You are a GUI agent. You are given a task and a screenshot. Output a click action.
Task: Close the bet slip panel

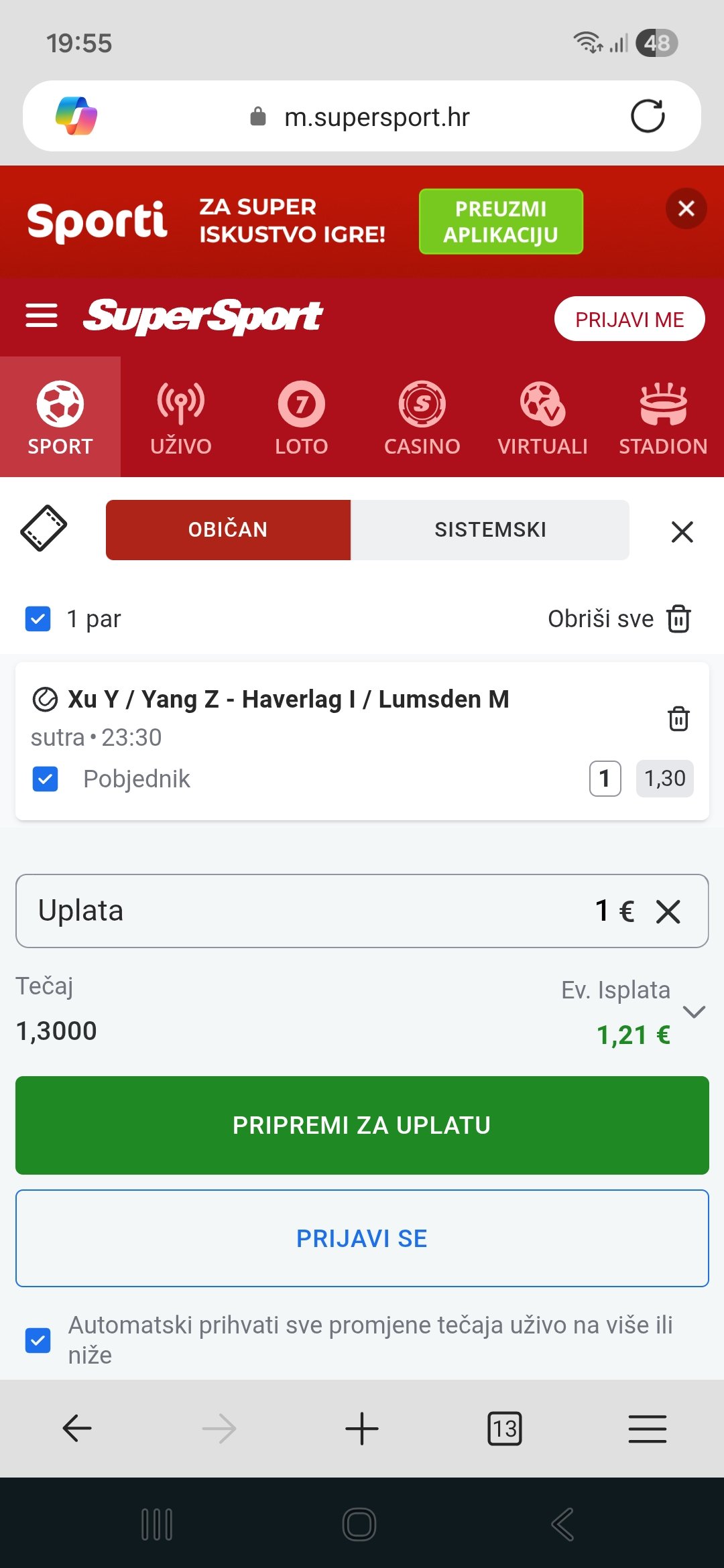coord(682,532)
